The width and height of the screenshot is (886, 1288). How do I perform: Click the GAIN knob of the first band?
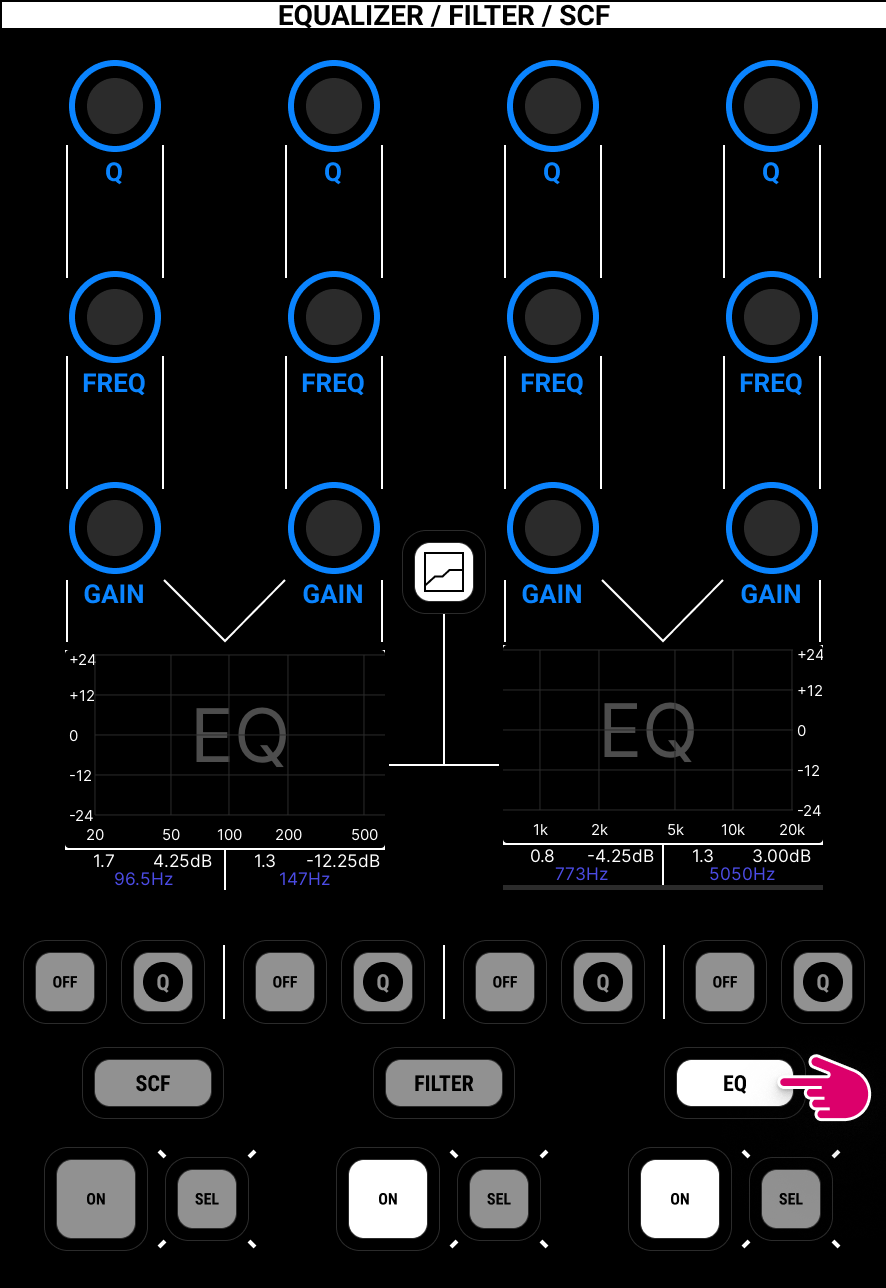click(x=114, y=528)
